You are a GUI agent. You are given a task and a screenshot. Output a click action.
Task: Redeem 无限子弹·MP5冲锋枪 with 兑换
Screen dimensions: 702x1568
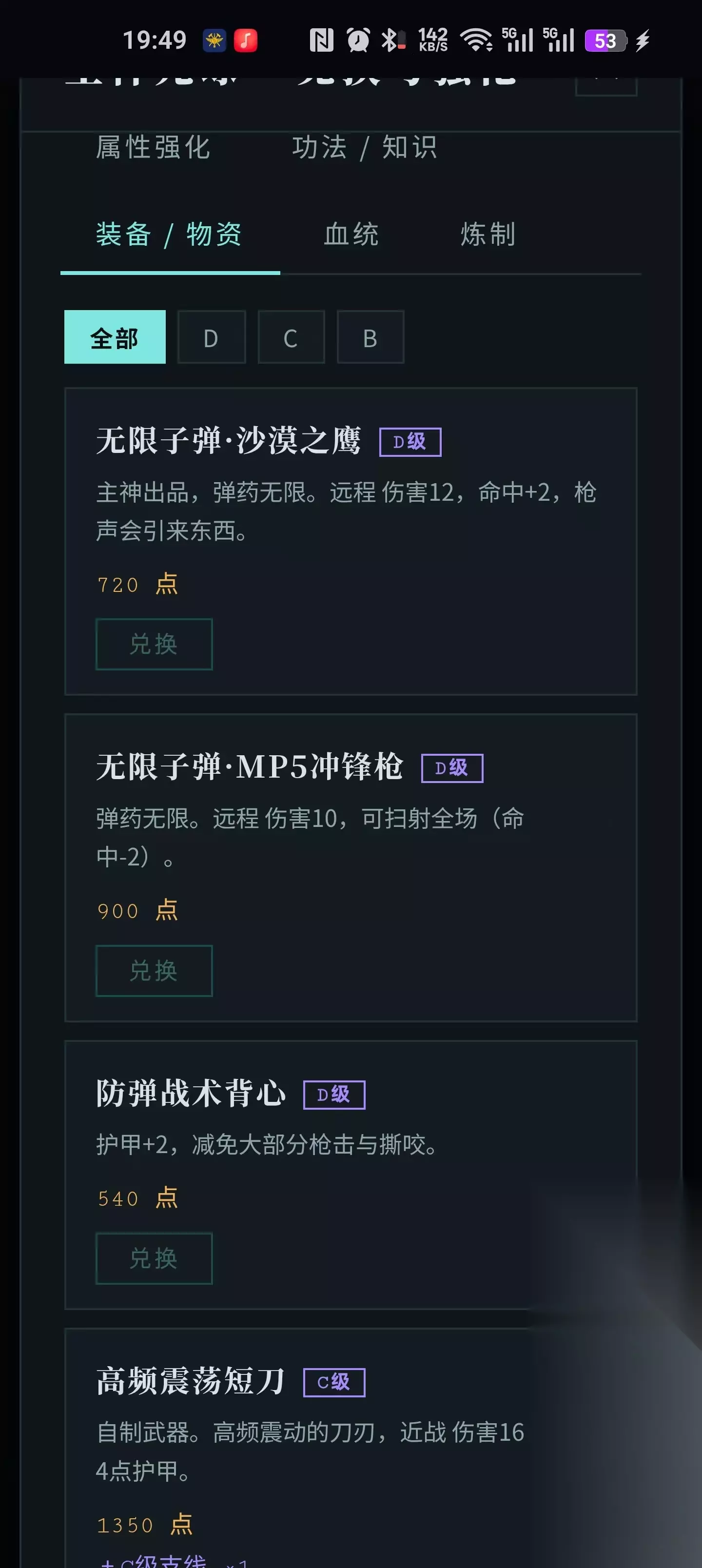(154, 970)
